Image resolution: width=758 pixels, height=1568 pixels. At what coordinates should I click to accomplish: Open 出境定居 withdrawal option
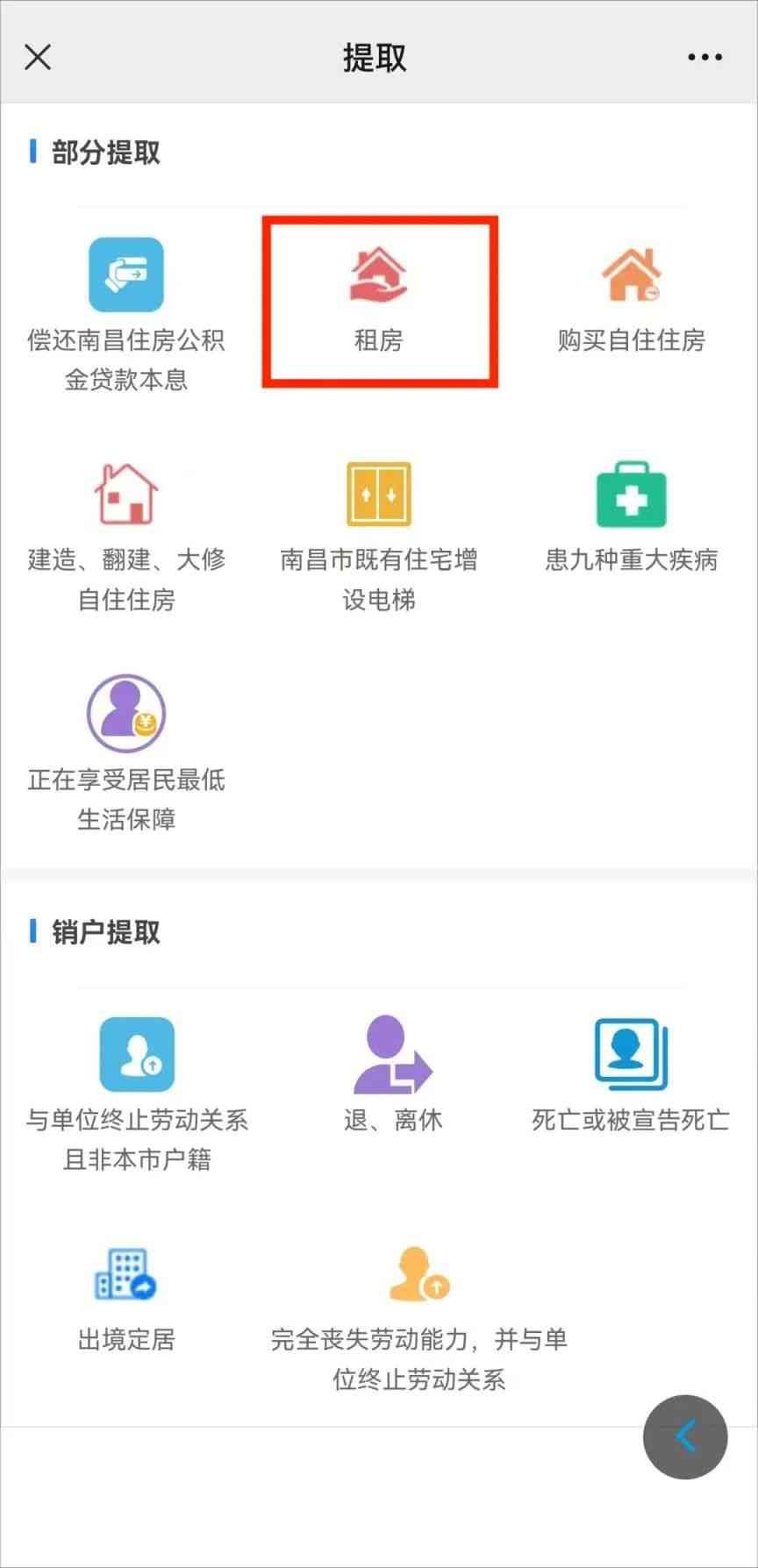point(126,1274)
